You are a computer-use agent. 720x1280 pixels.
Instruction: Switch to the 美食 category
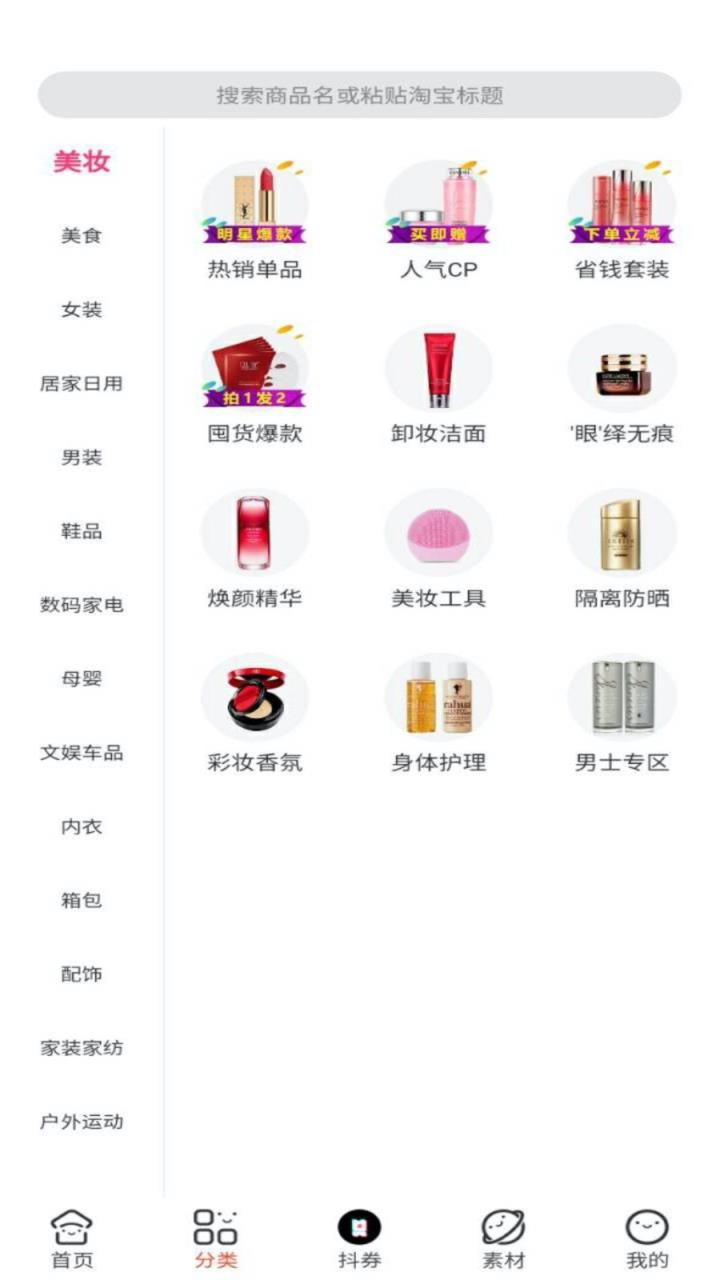[80, 236]
